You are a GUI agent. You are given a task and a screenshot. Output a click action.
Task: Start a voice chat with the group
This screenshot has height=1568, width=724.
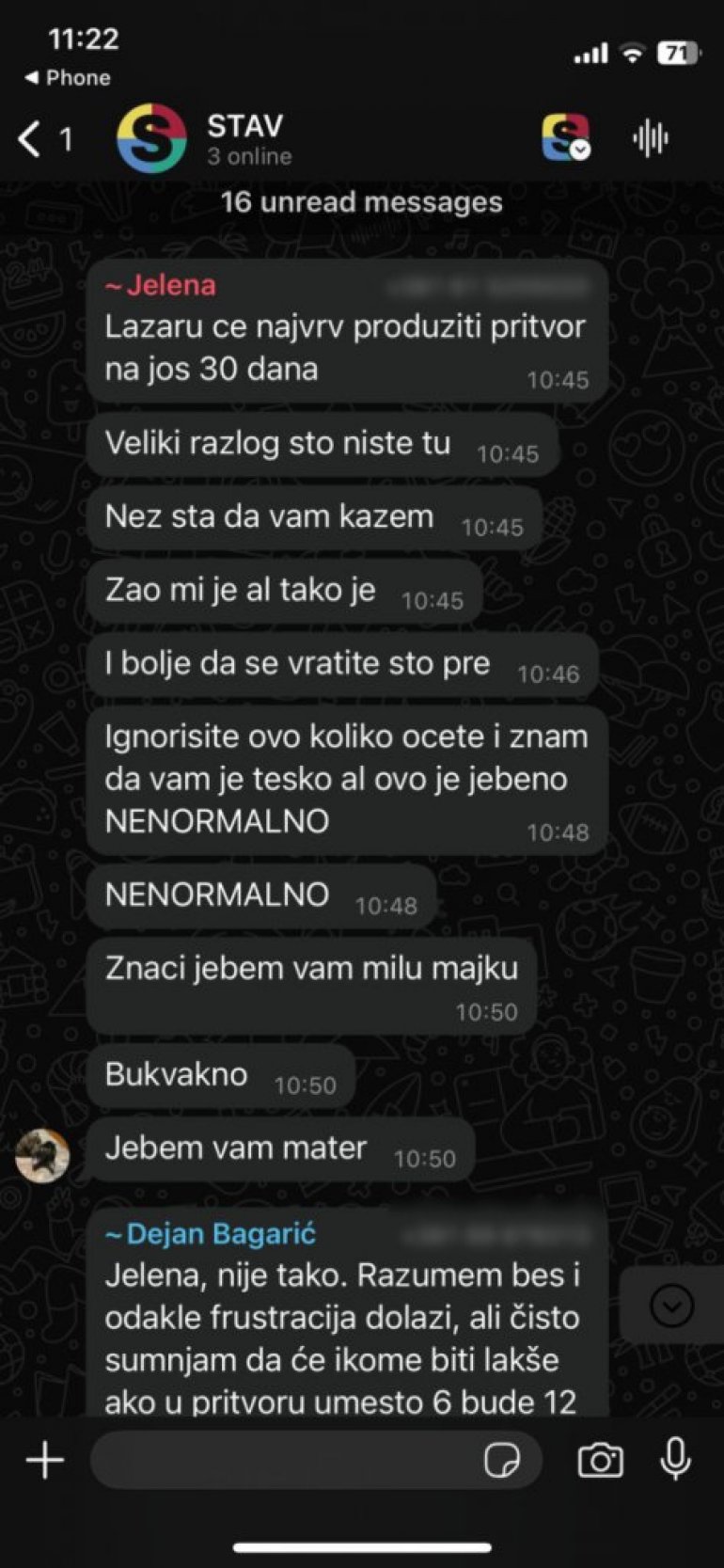point(651,139)
